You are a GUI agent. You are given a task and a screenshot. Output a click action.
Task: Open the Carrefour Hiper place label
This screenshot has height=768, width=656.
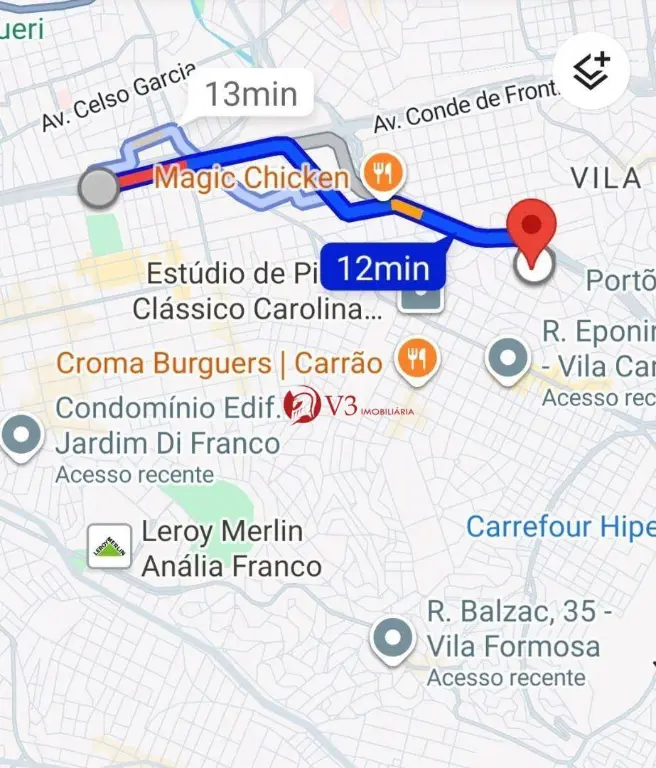tap(560, 526)
